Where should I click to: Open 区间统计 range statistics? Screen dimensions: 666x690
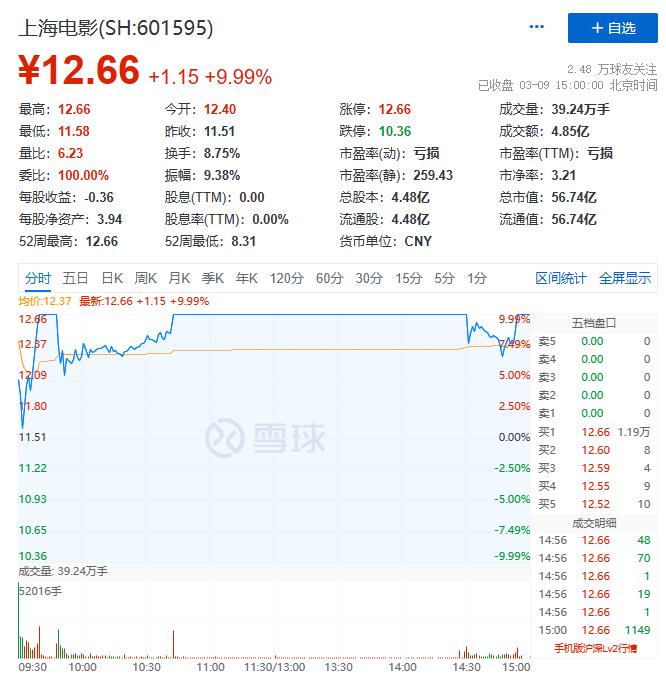(561, 278)
